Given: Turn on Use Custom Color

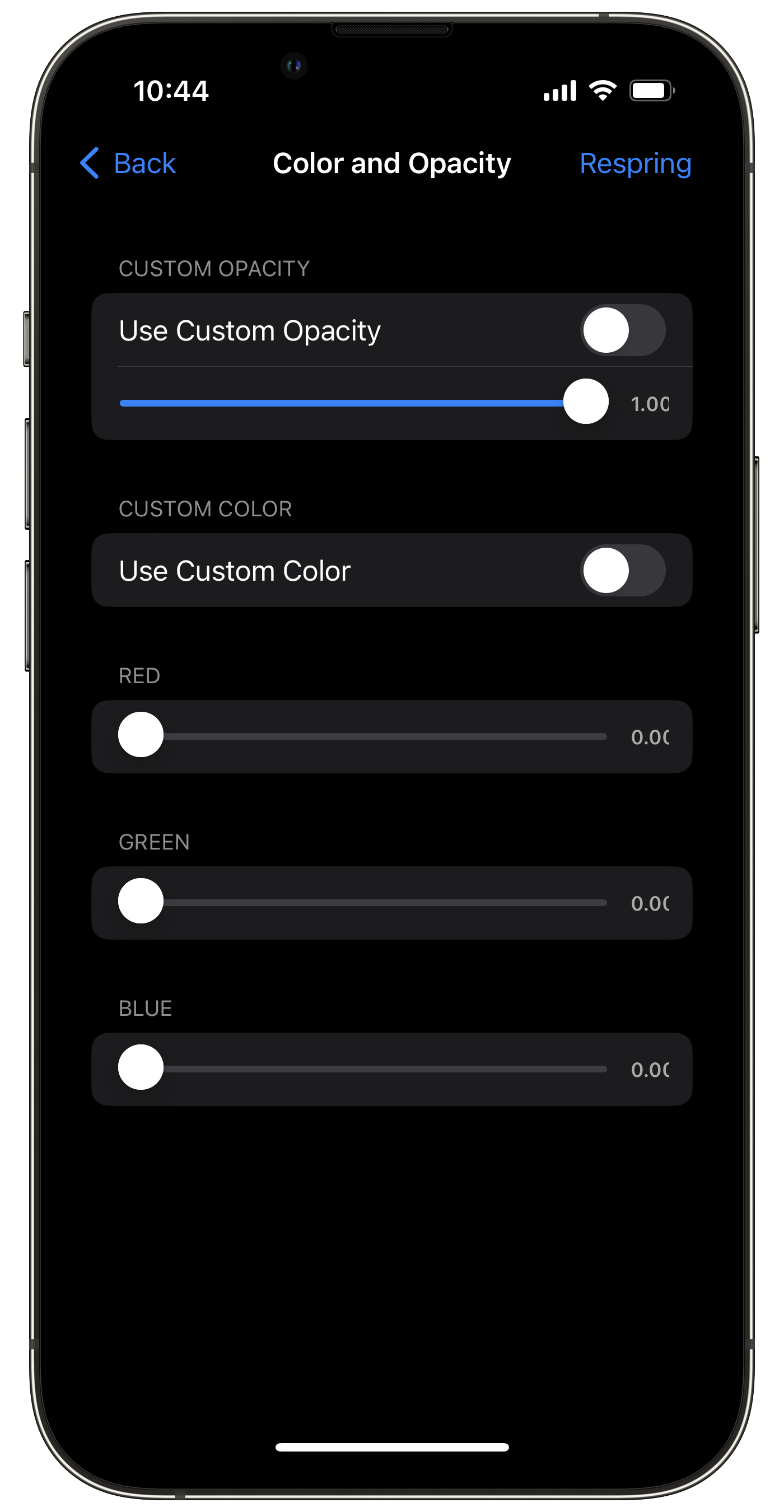Looking at the screenshot, I should click(x=623, y=570).
